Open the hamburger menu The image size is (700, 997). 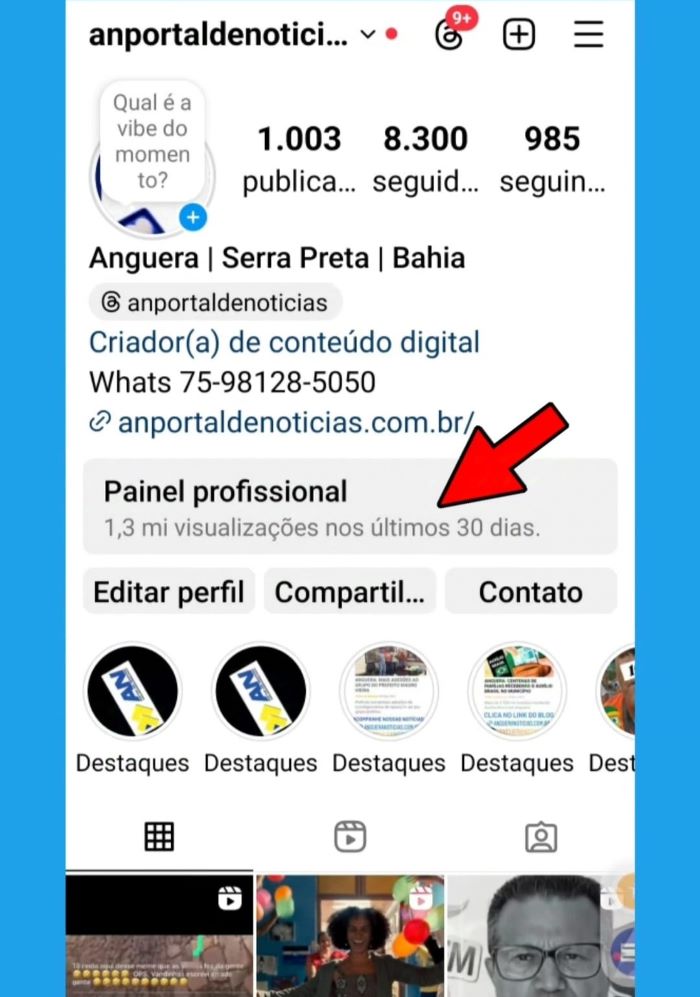[x=588, y=35]
